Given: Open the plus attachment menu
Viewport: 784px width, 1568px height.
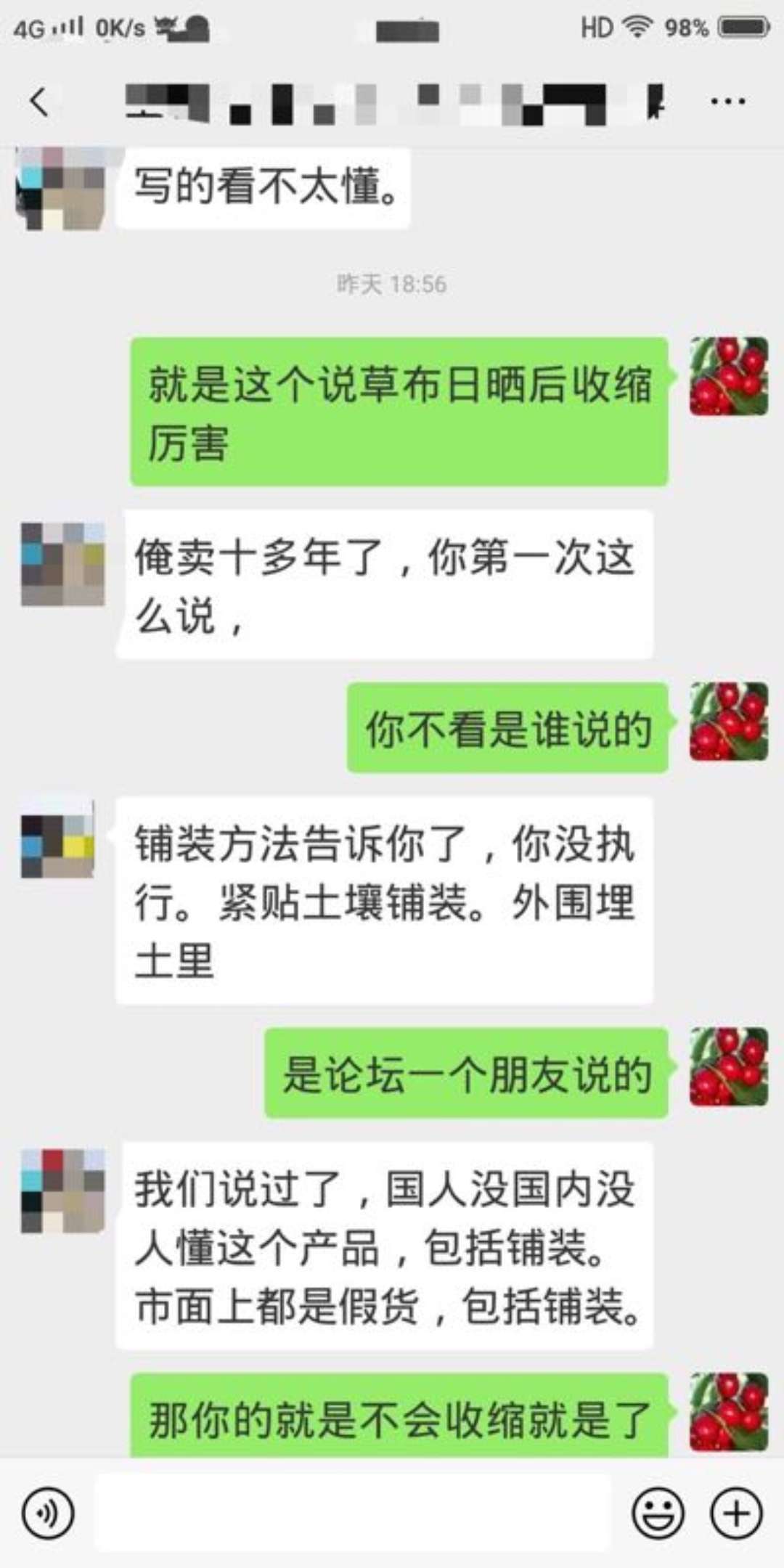Looking at the screenshot, I should click(x=736, y=1514).
